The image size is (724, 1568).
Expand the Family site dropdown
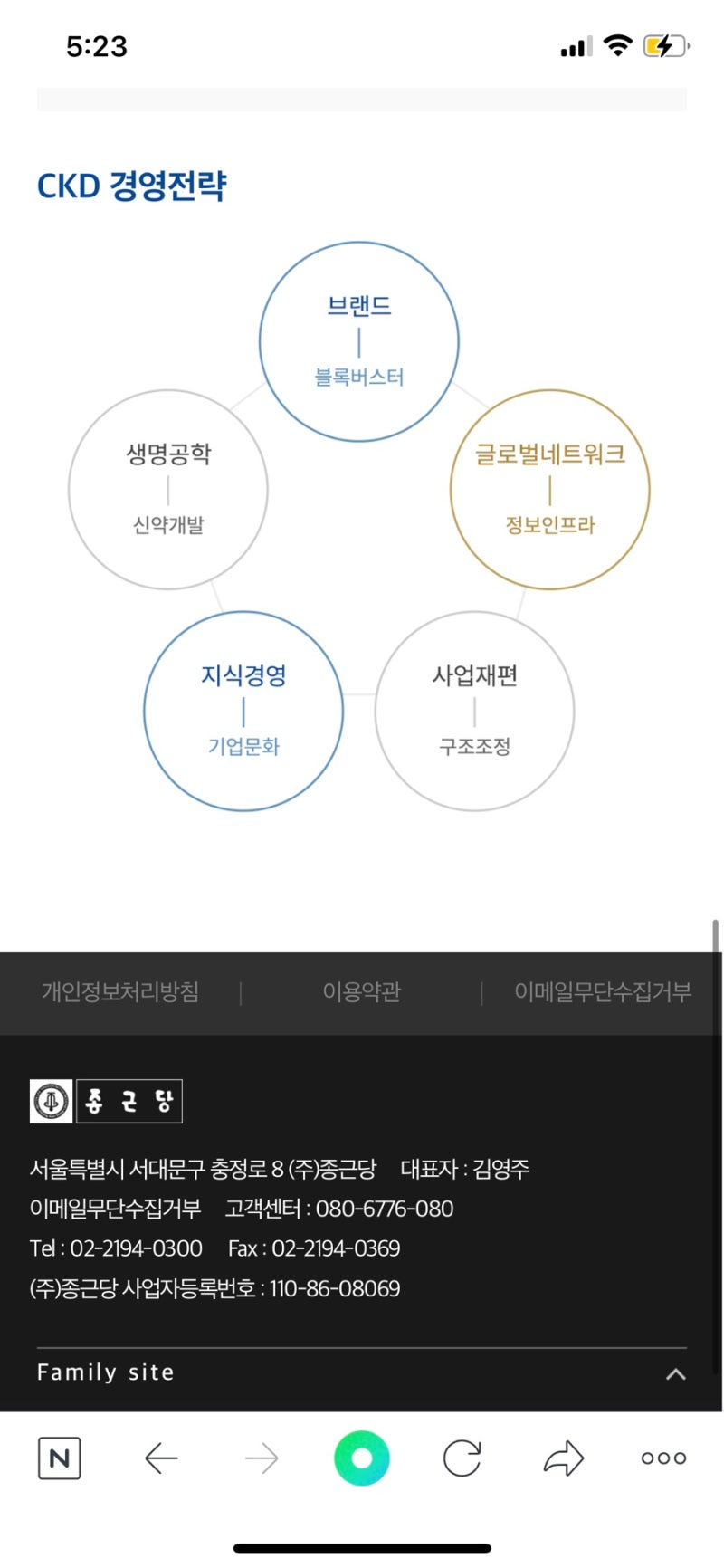click(x=675, y=1373)
